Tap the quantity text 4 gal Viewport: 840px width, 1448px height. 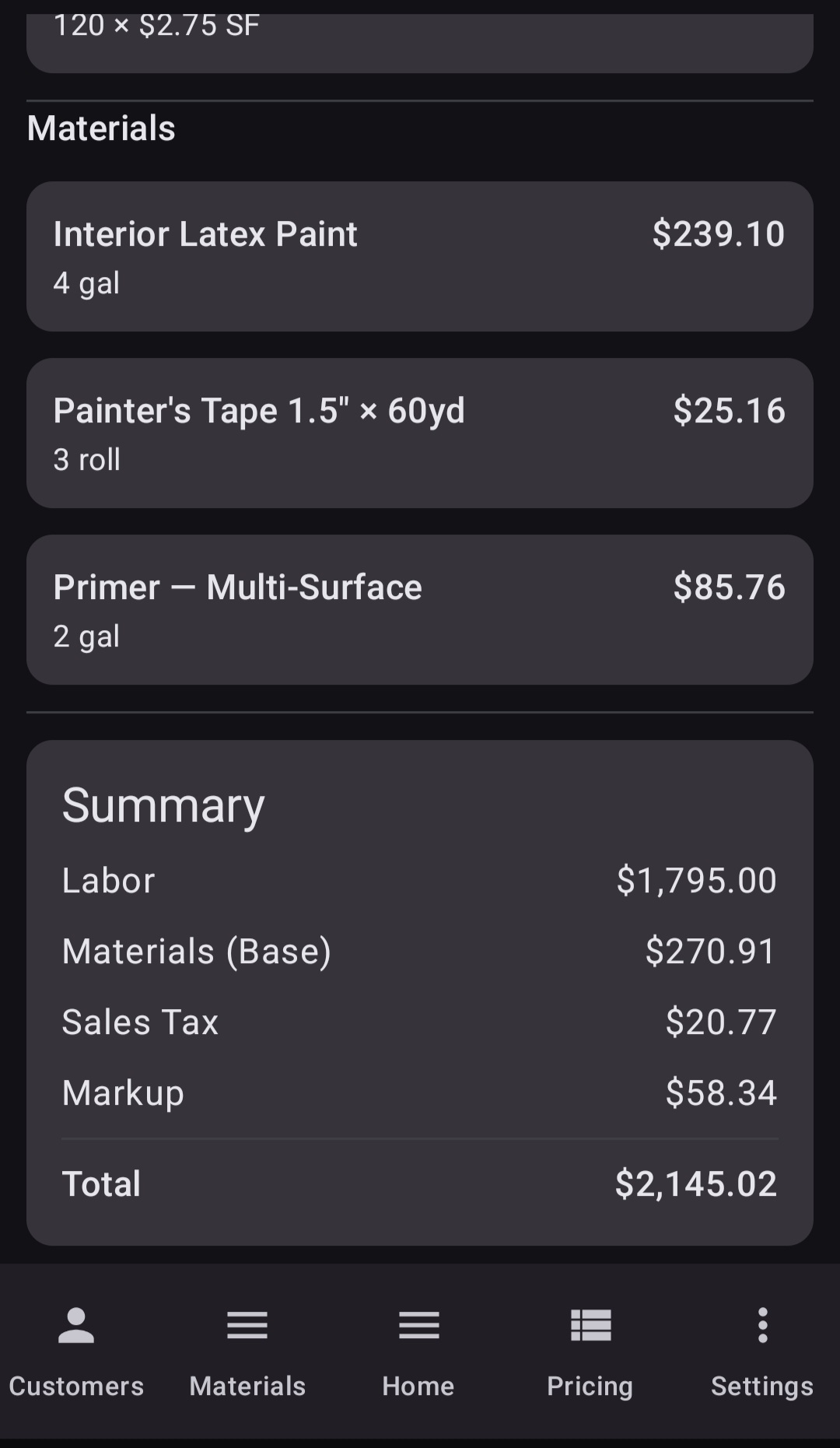tap(86, 282)
